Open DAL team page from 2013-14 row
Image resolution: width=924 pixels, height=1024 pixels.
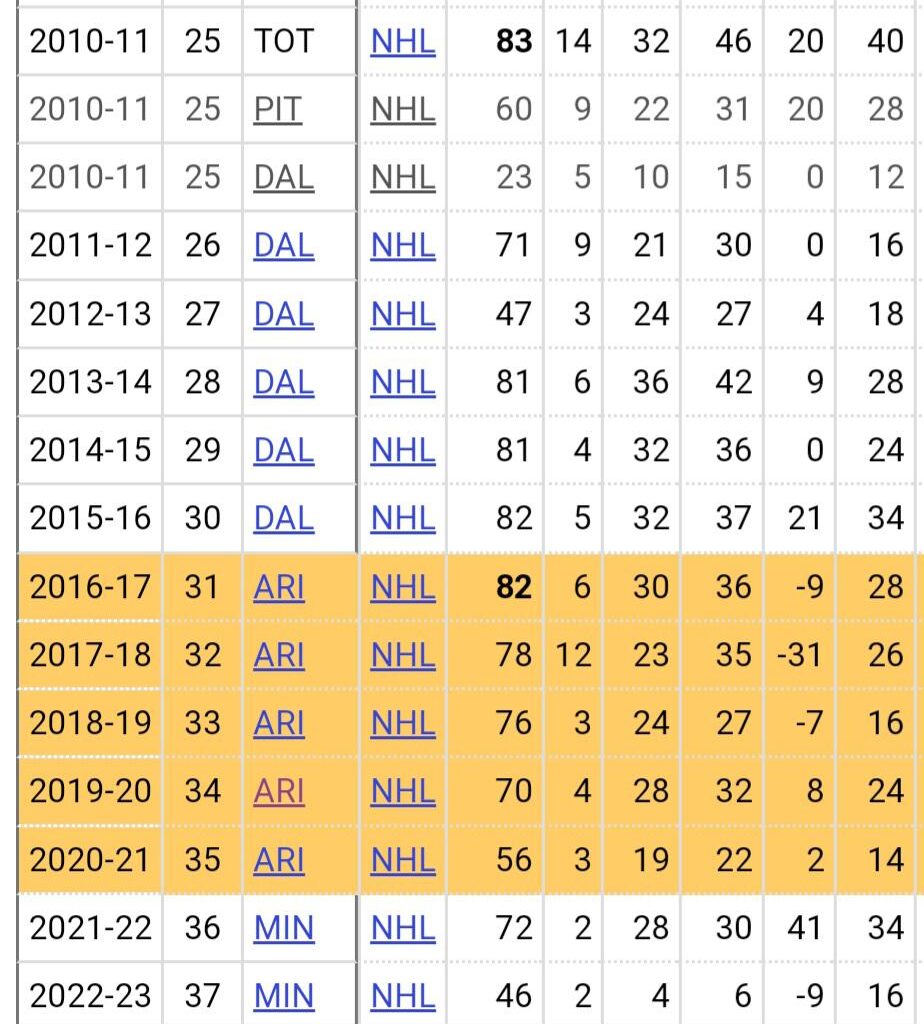283,381
